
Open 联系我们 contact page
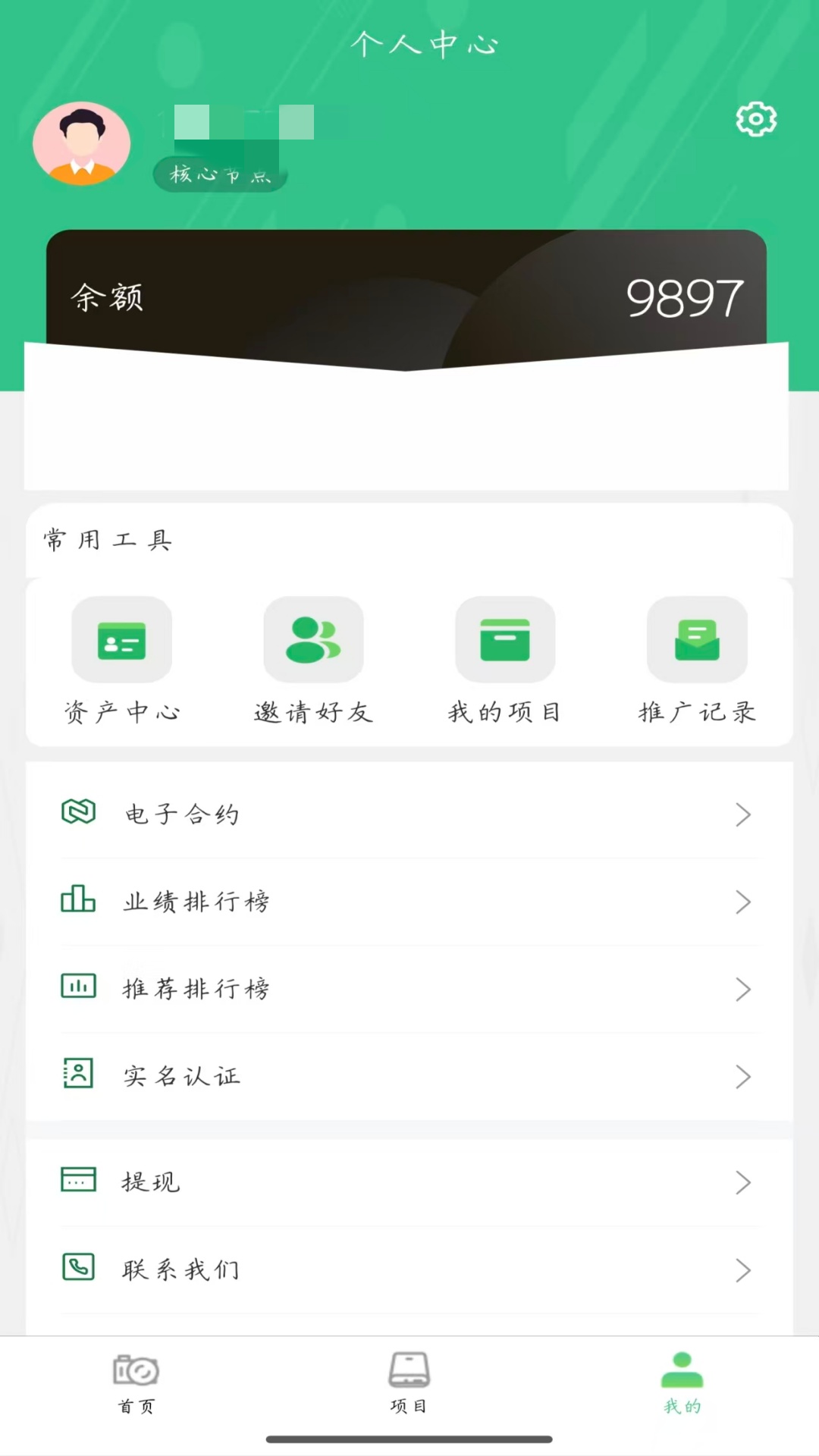409,1269
